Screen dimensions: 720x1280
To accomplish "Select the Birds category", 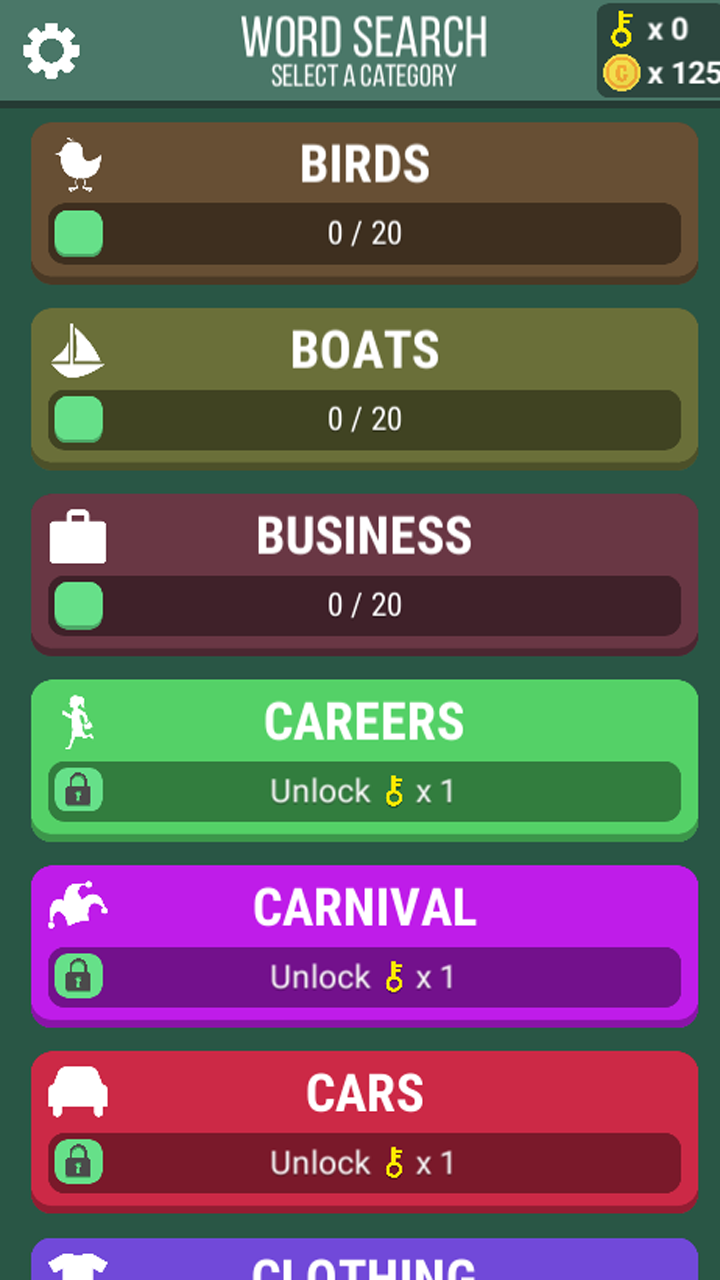I will [x=364, y=202].
